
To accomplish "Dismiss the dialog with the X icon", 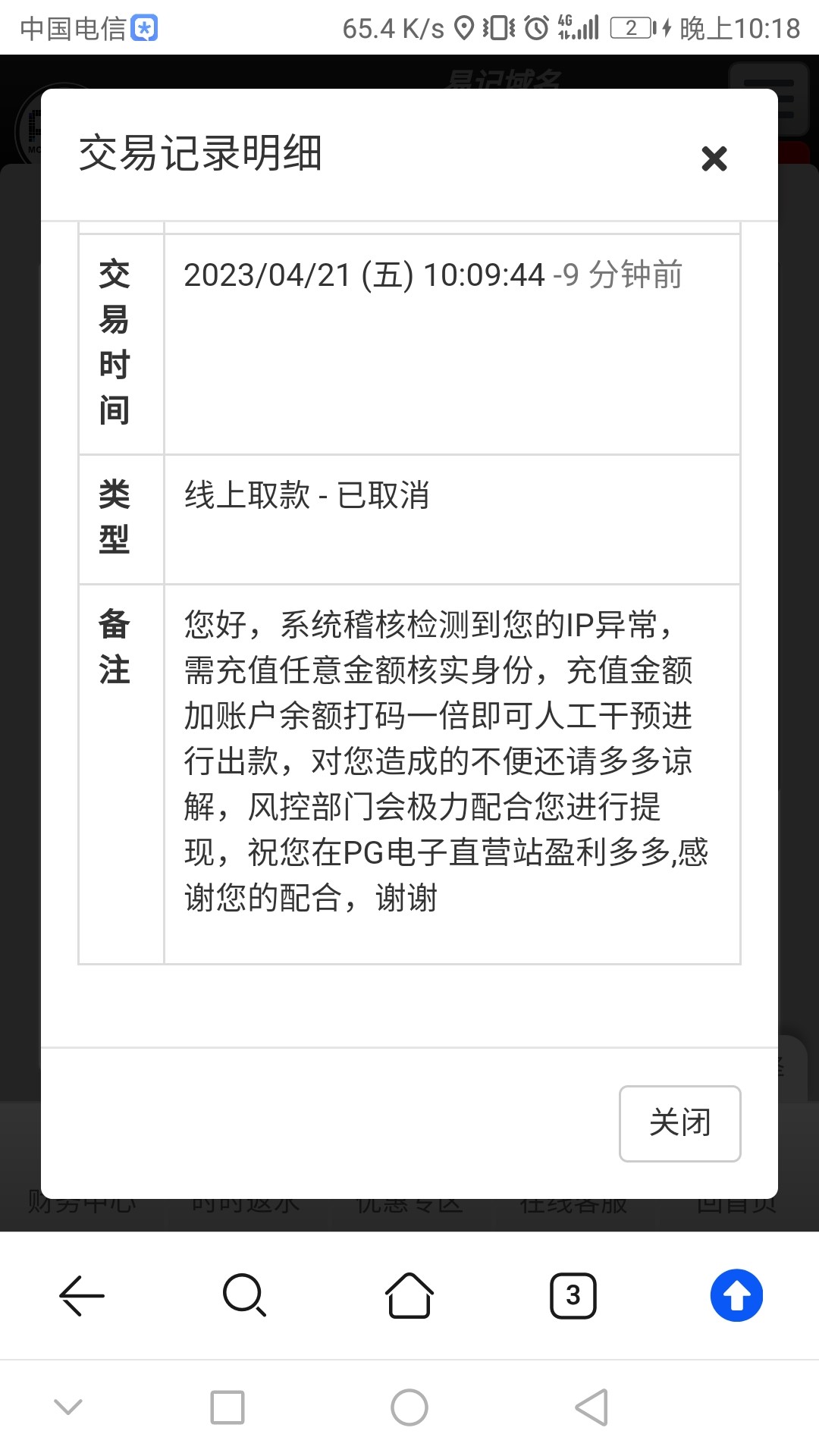I will point(714,158).
